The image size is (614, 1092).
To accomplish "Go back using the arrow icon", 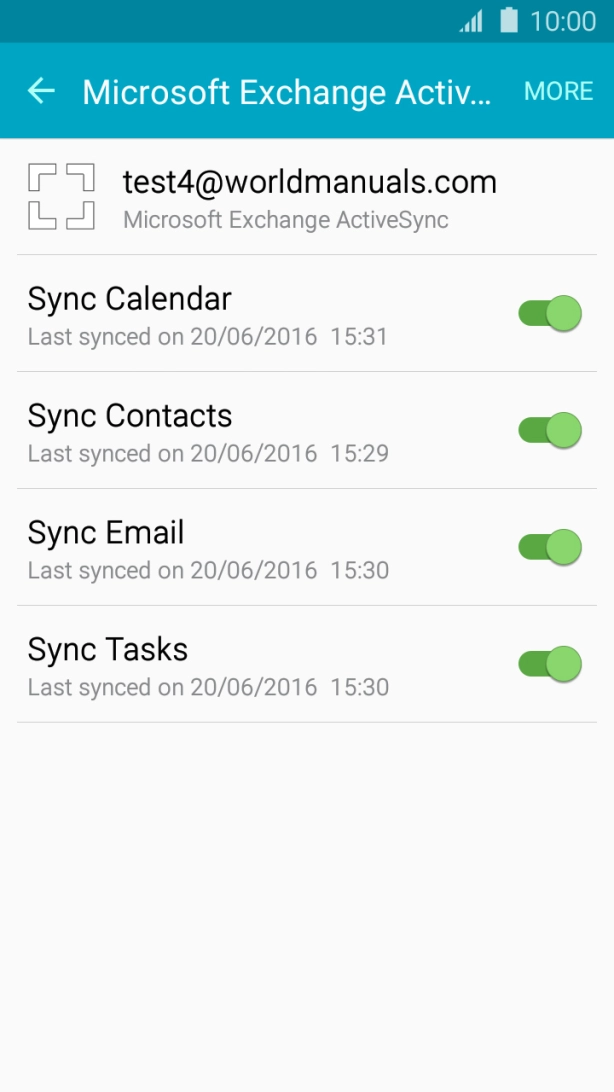I will [x=41, y=91].
